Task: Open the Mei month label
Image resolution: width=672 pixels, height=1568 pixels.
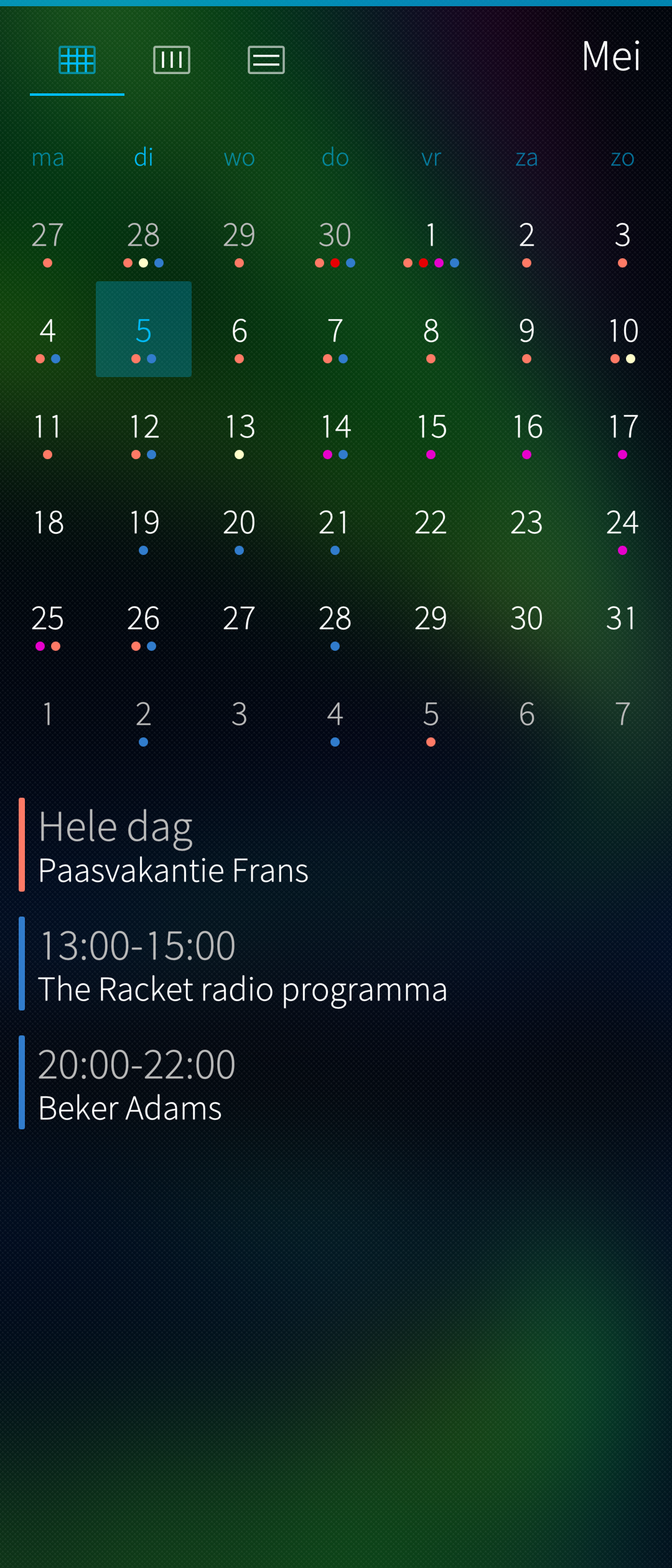Action: [x=612, y=56]
